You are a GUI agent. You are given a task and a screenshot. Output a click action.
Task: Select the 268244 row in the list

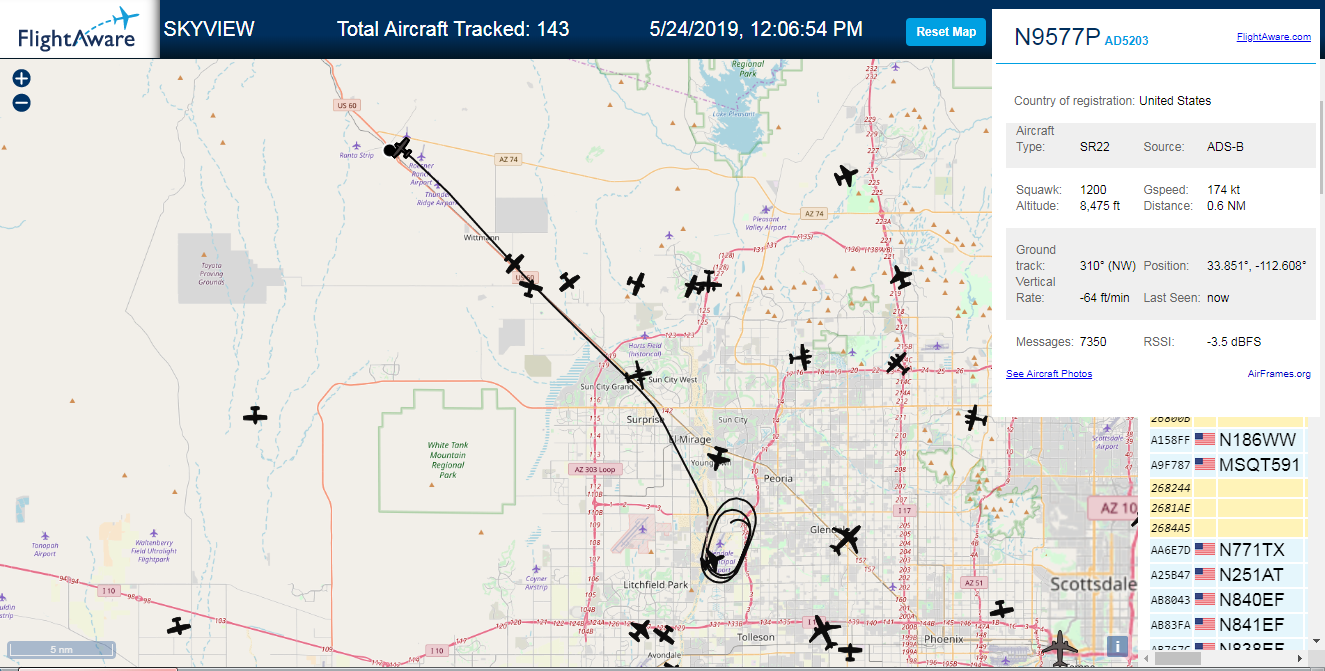[1228, 488]
